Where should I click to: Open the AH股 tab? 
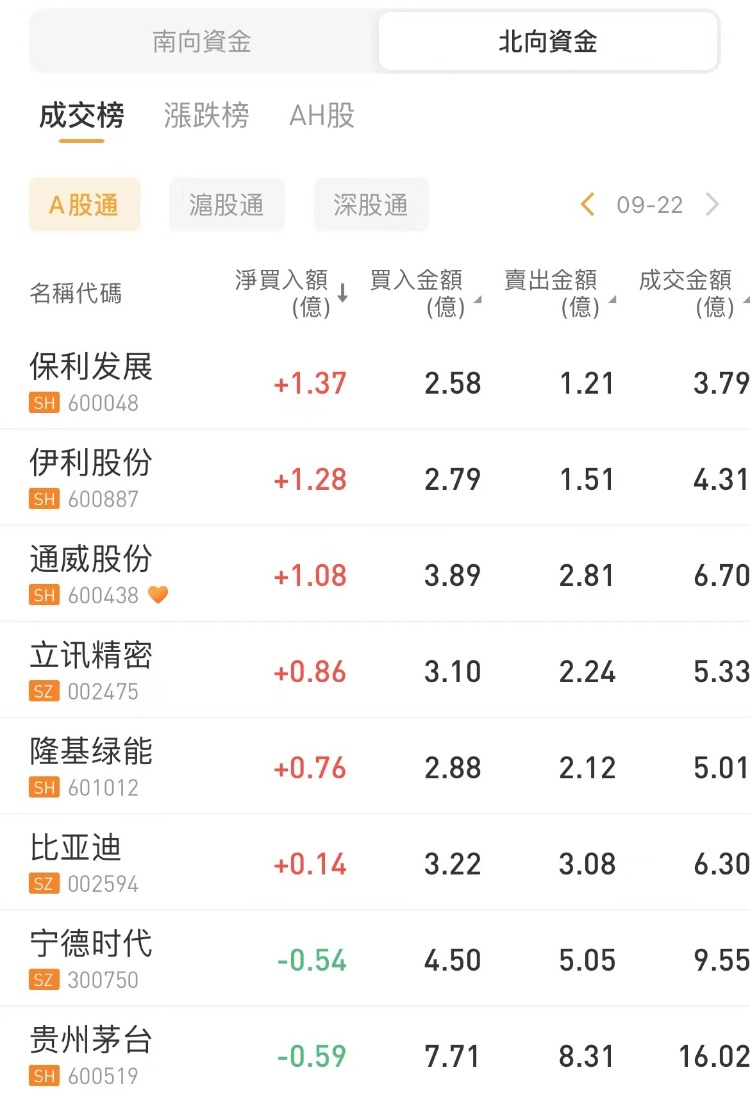point(322,116)
